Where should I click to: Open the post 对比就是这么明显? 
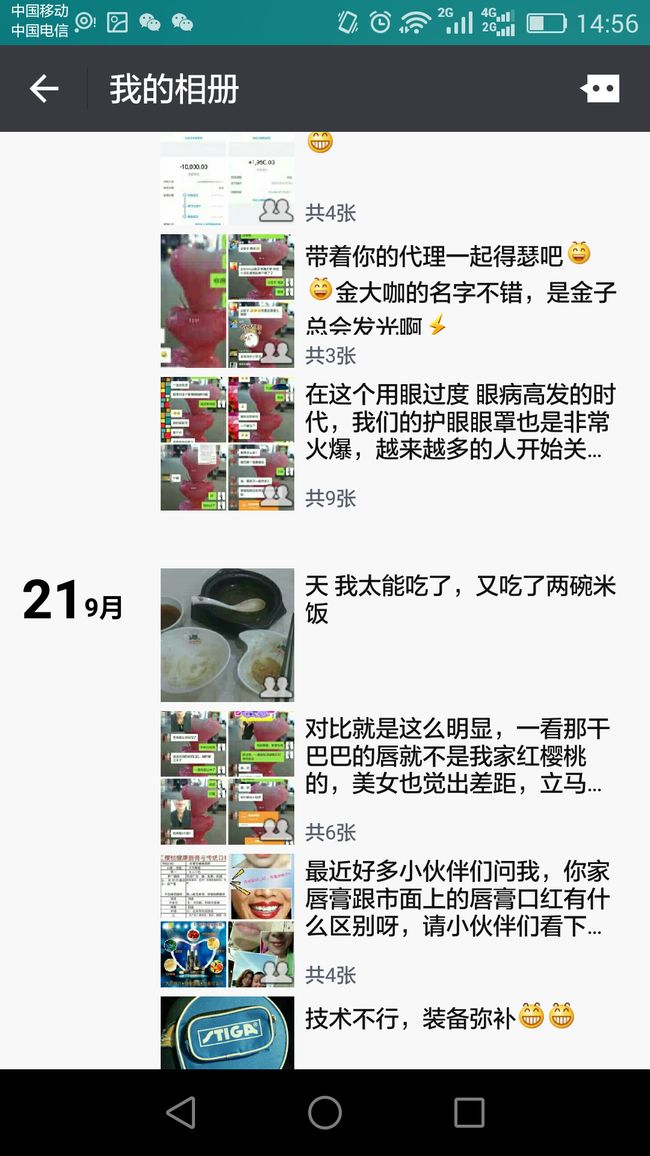point(389,778)
